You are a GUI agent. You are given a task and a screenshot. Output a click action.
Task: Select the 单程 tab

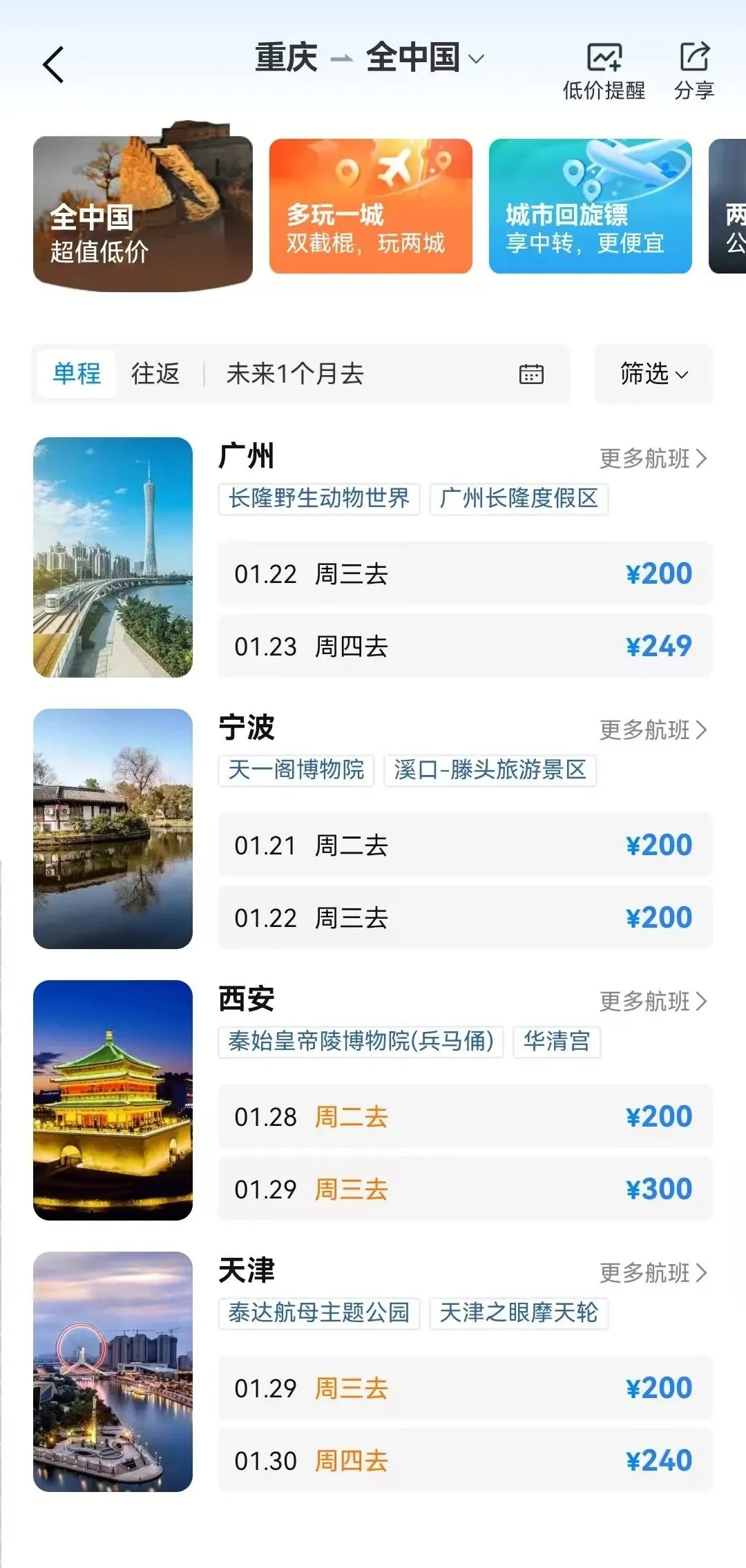(77, 374)
